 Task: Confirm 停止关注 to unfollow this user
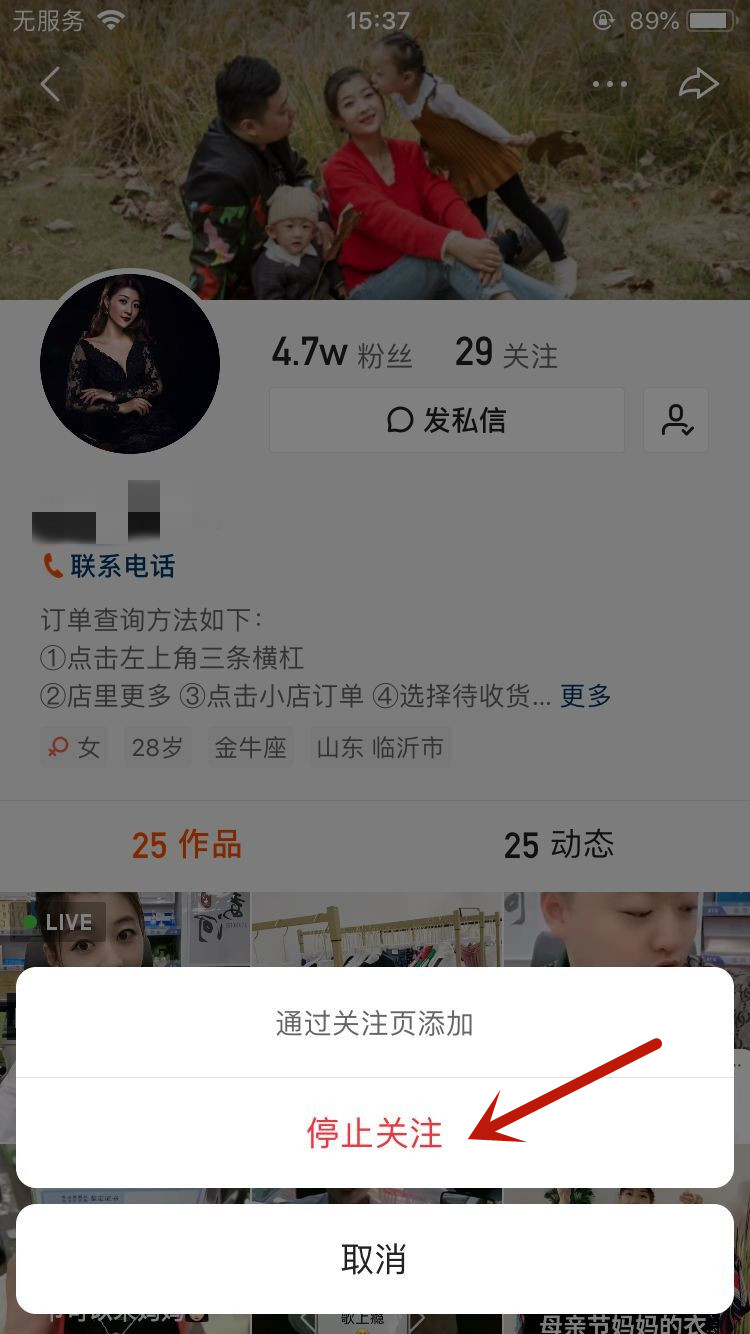(374, 1133)
